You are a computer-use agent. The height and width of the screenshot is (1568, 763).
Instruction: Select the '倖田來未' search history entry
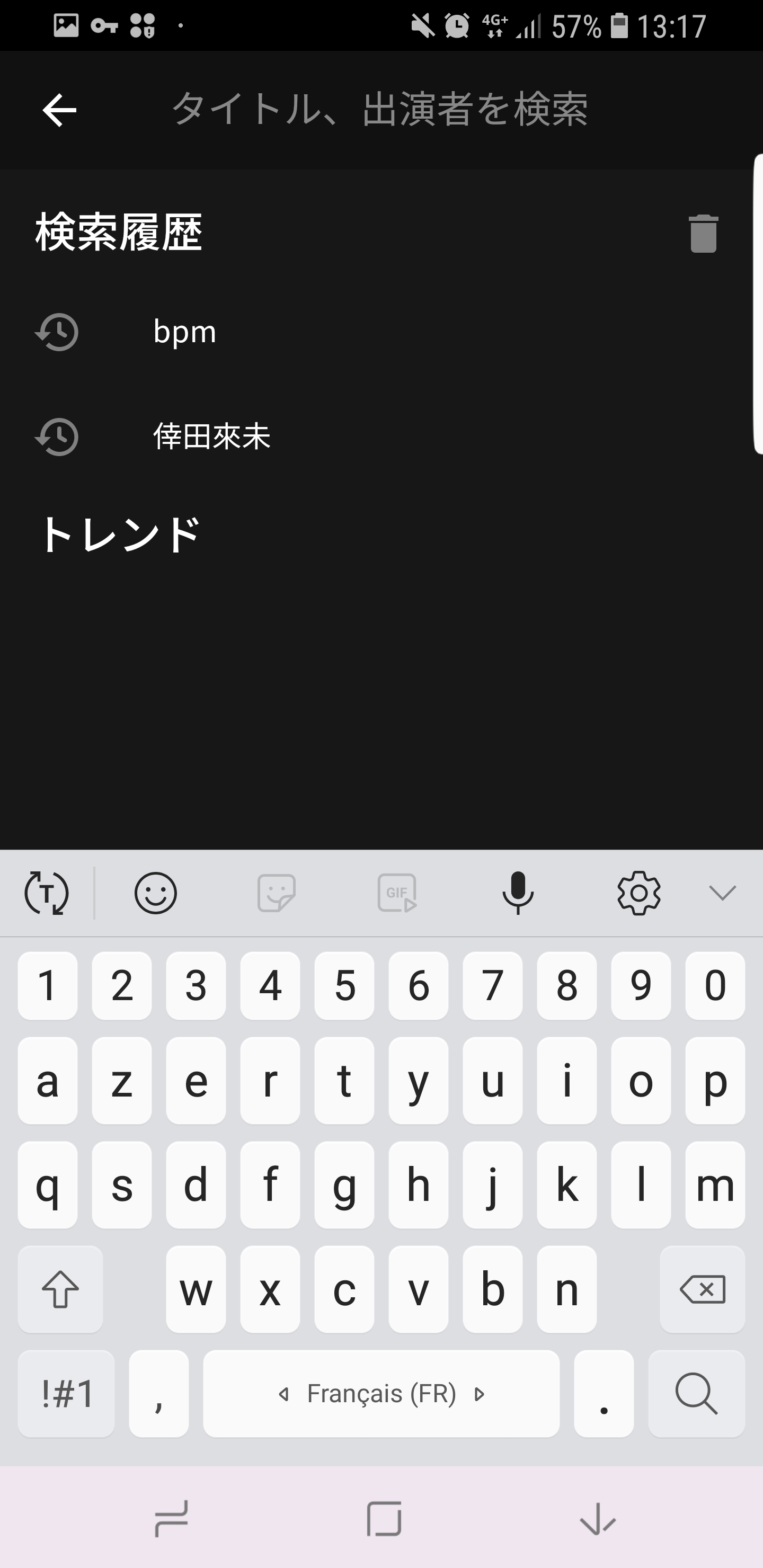tap(211, 436)
